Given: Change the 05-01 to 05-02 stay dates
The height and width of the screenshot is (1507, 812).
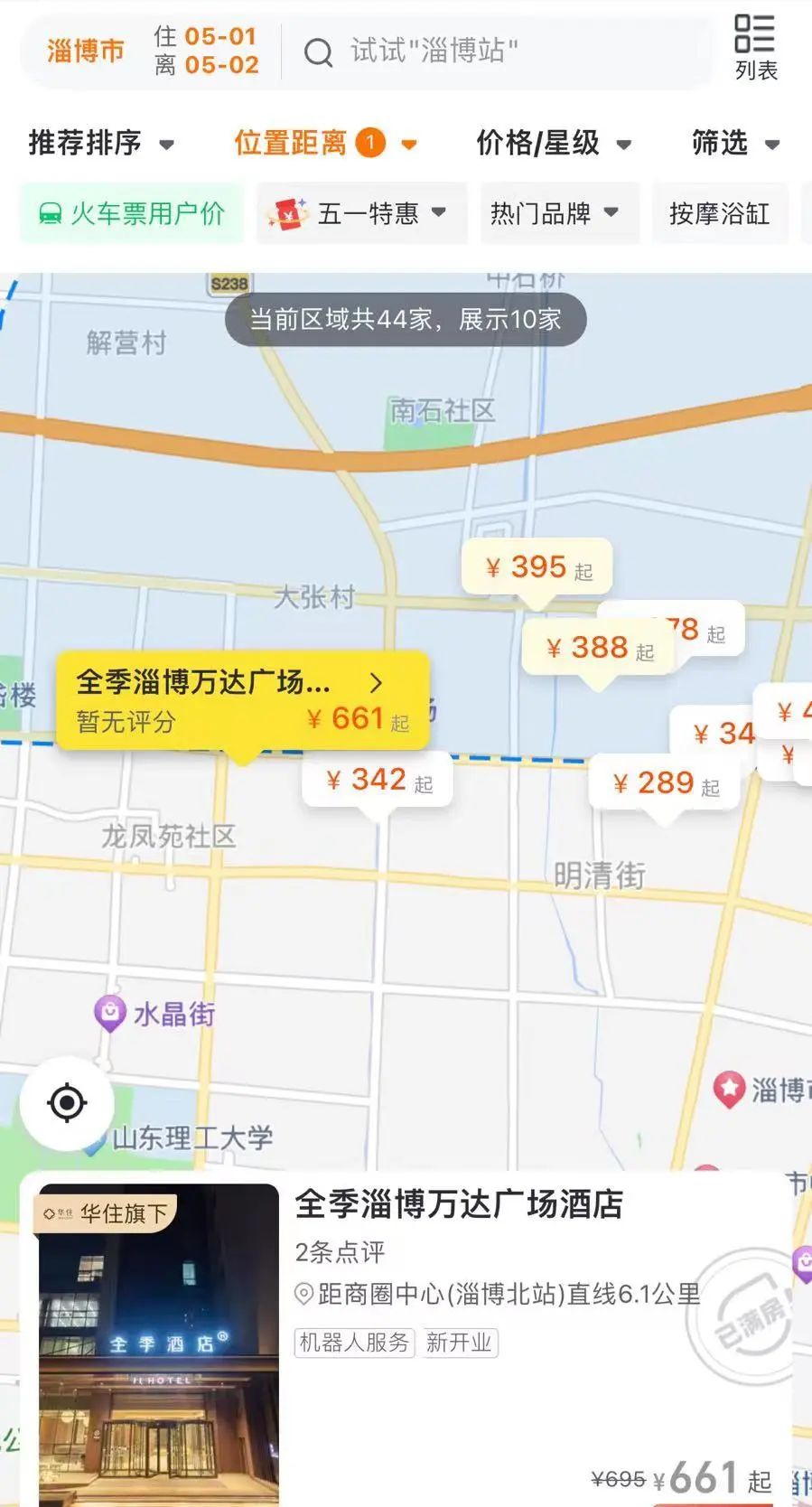Looking at the screenshot, I should coord(207,51).
